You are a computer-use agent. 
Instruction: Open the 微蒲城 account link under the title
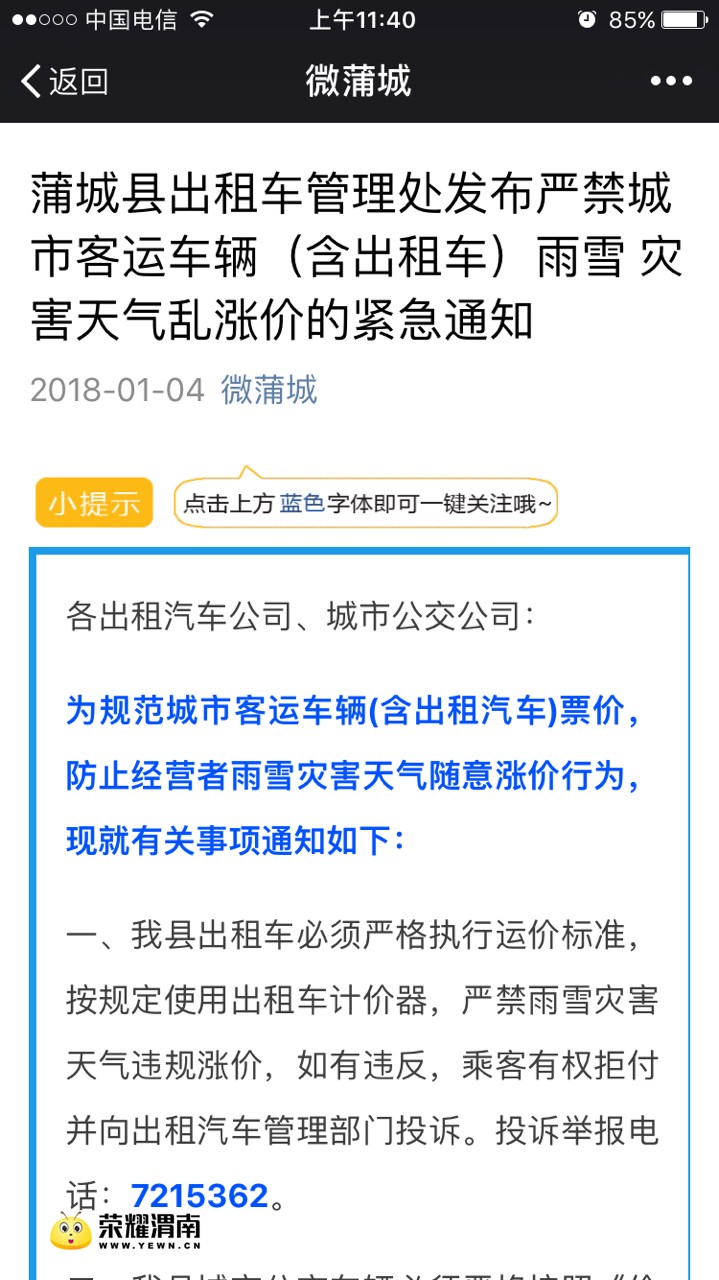point(269,389)
